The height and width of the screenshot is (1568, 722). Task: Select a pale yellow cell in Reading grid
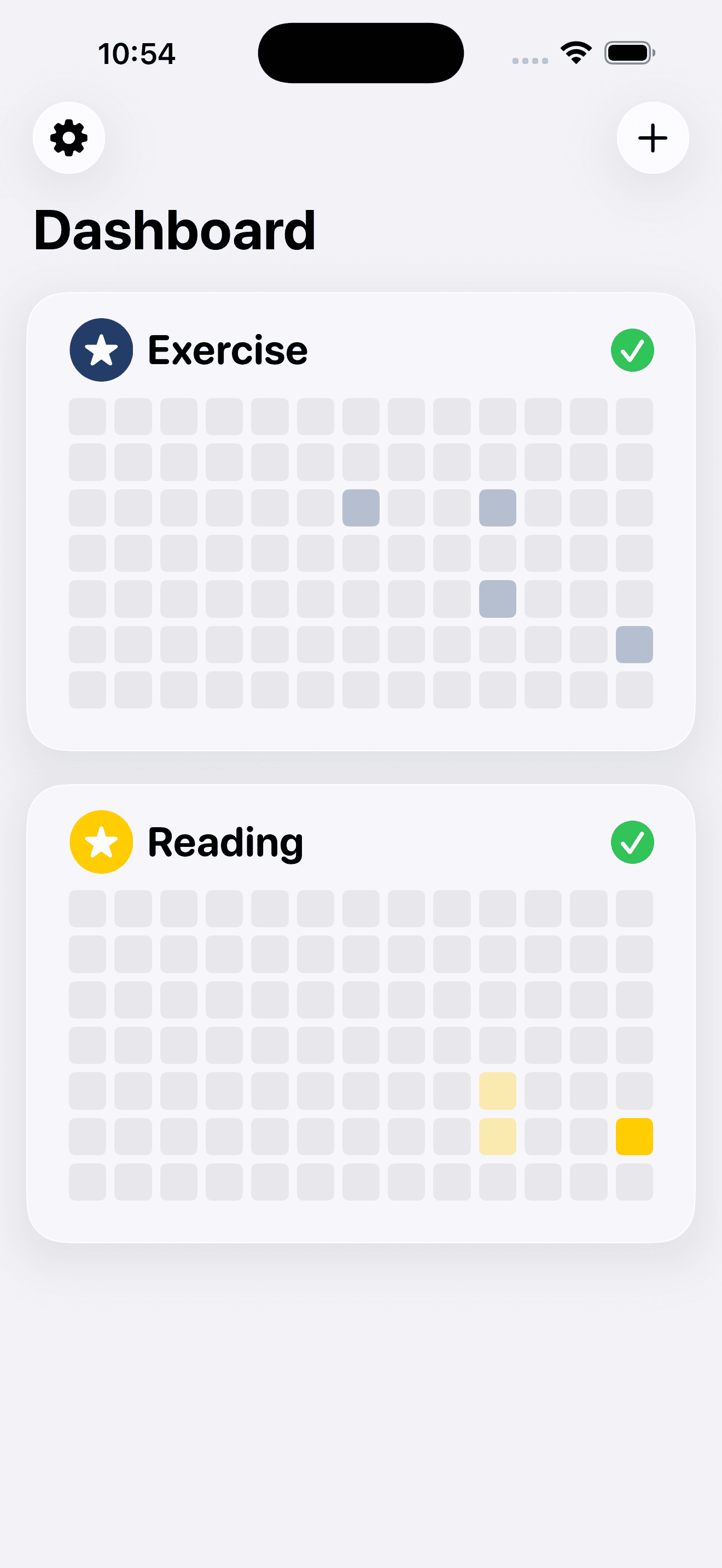(497, 1090)
